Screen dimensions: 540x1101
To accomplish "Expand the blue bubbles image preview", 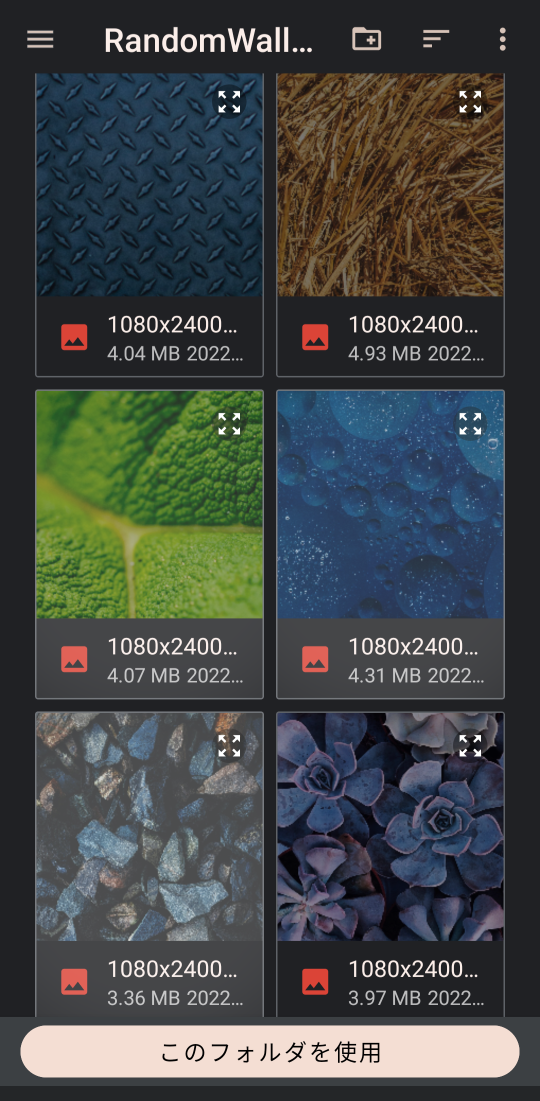I will point(470,423).
